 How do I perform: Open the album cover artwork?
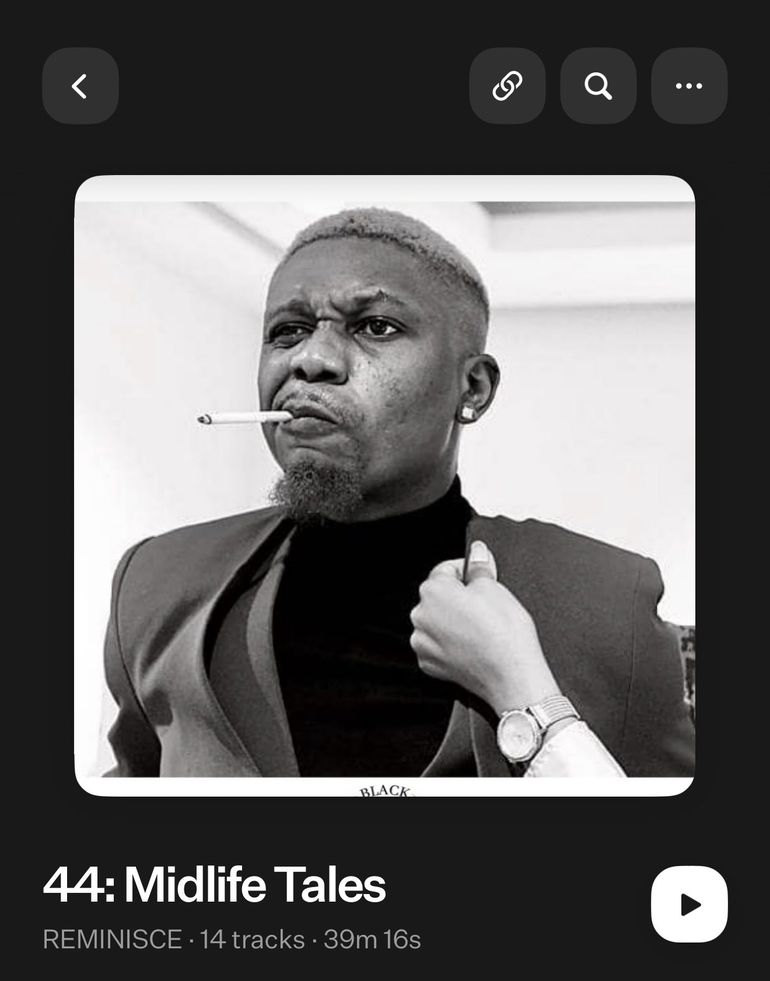pos(385,485)
